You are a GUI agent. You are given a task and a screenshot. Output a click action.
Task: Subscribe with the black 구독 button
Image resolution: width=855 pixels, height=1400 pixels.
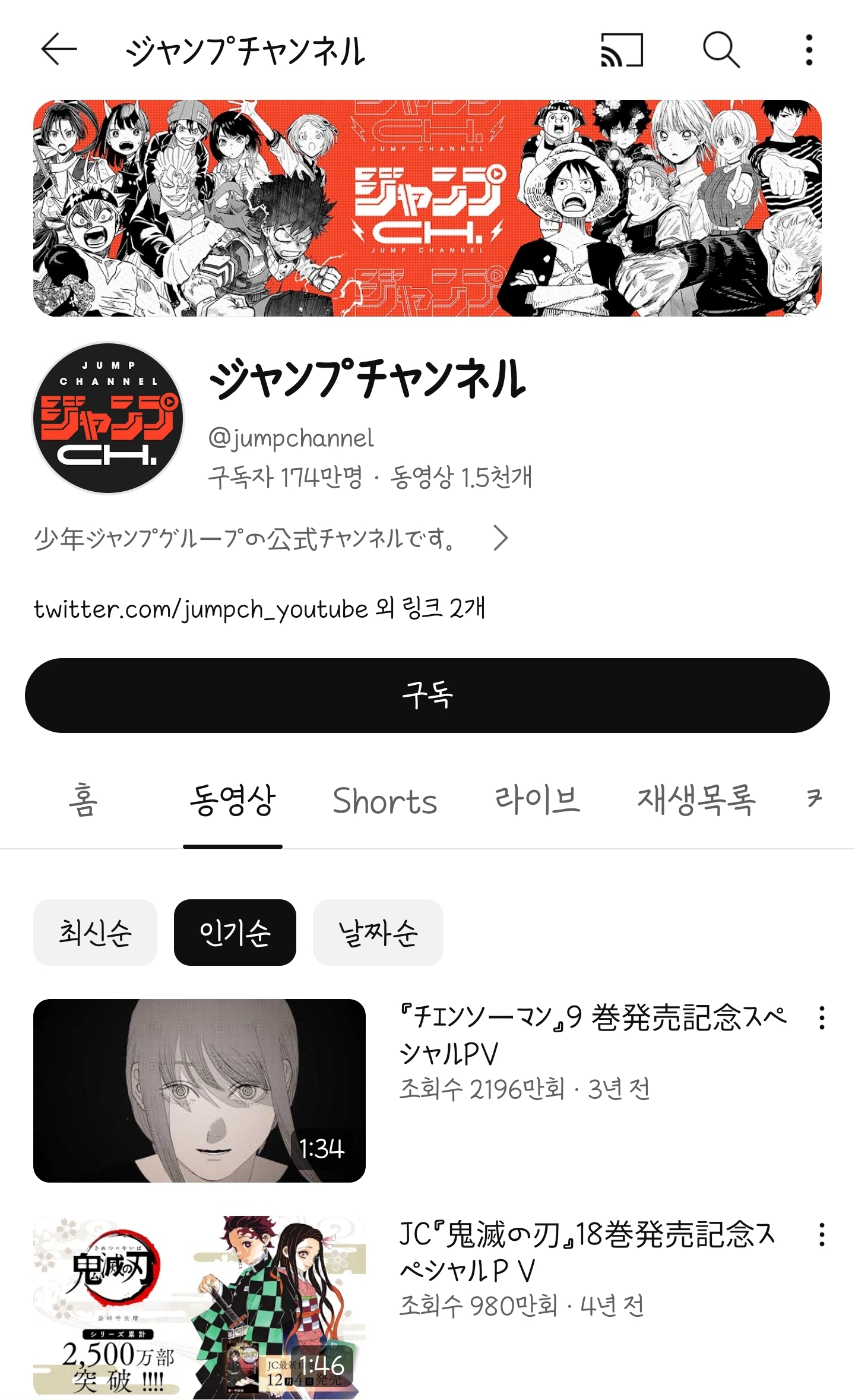(427, 695)
